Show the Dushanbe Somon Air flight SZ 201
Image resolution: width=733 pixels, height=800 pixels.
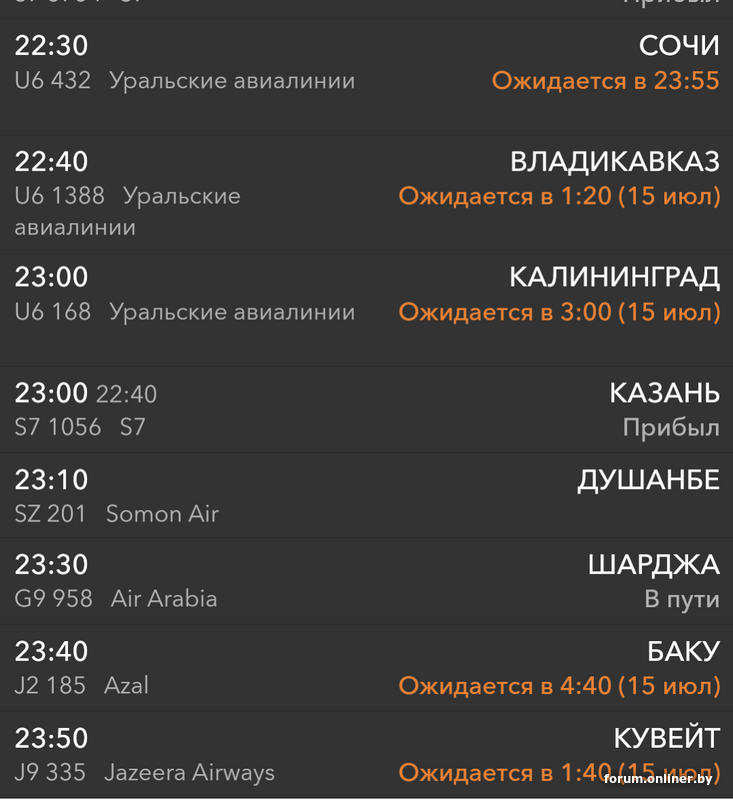click(x=366, y=497)
